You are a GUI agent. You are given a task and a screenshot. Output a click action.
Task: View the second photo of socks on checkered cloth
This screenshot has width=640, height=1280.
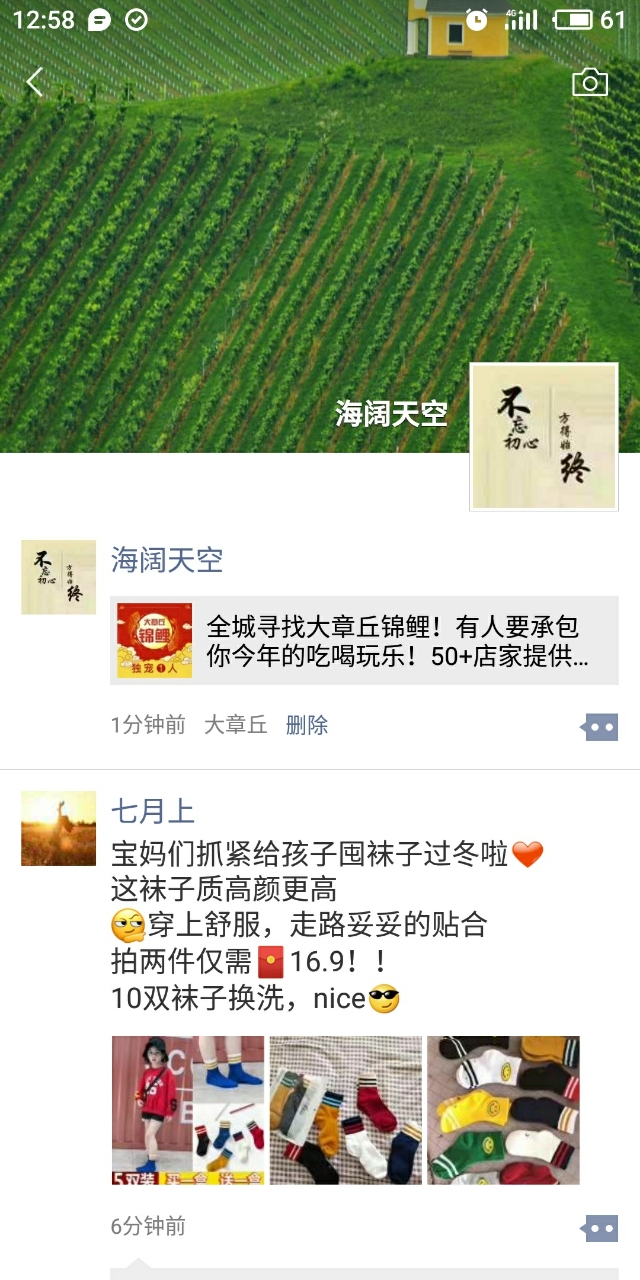tap(346, 1110)
